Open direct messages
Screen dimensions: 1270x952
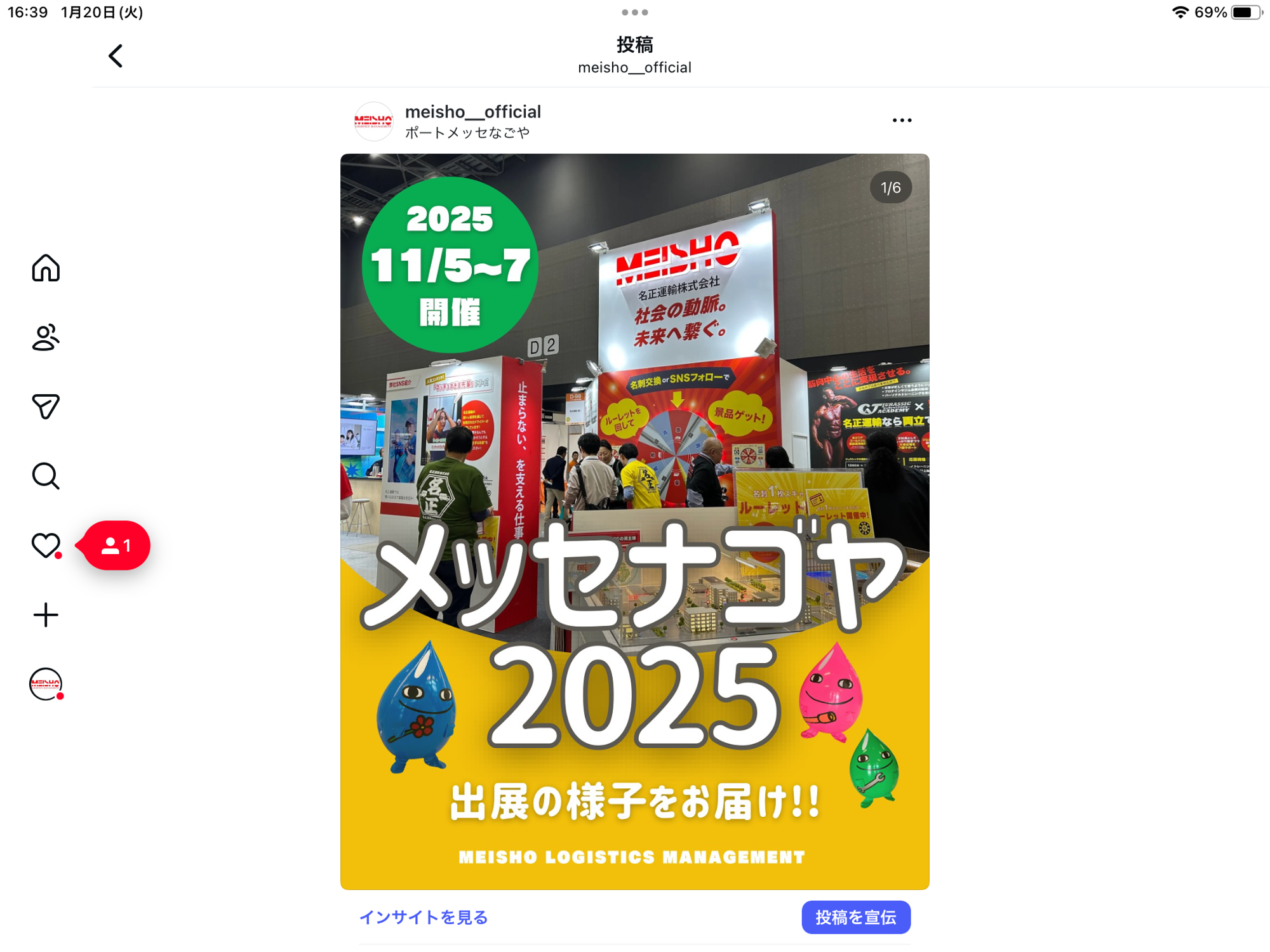click(x=46, y=407)
